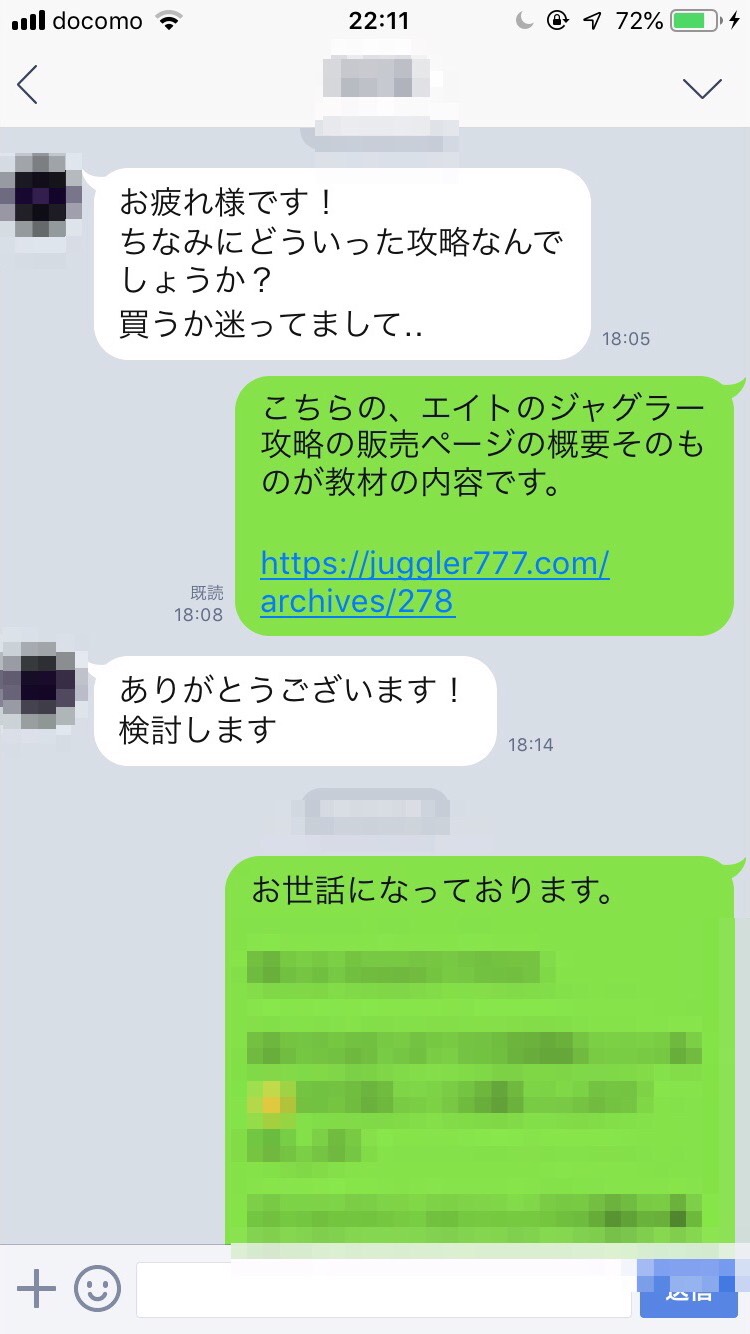The height and width of the screenshot is (1334, 750).
Task: Expand the chat options chevron
Action: coord(702,88)
